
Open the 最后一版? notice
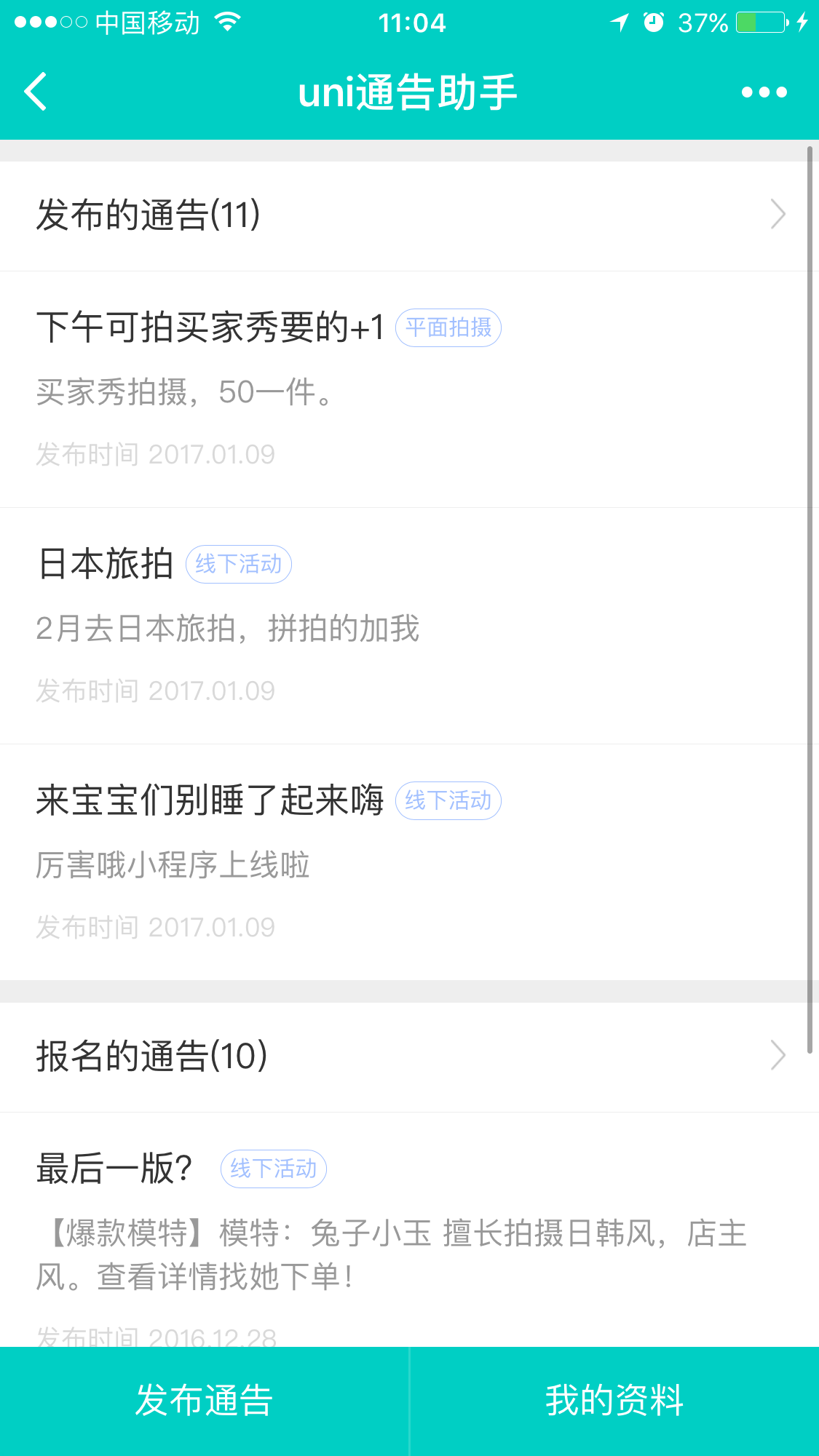pyautogui.click(x=114, y=1169)
